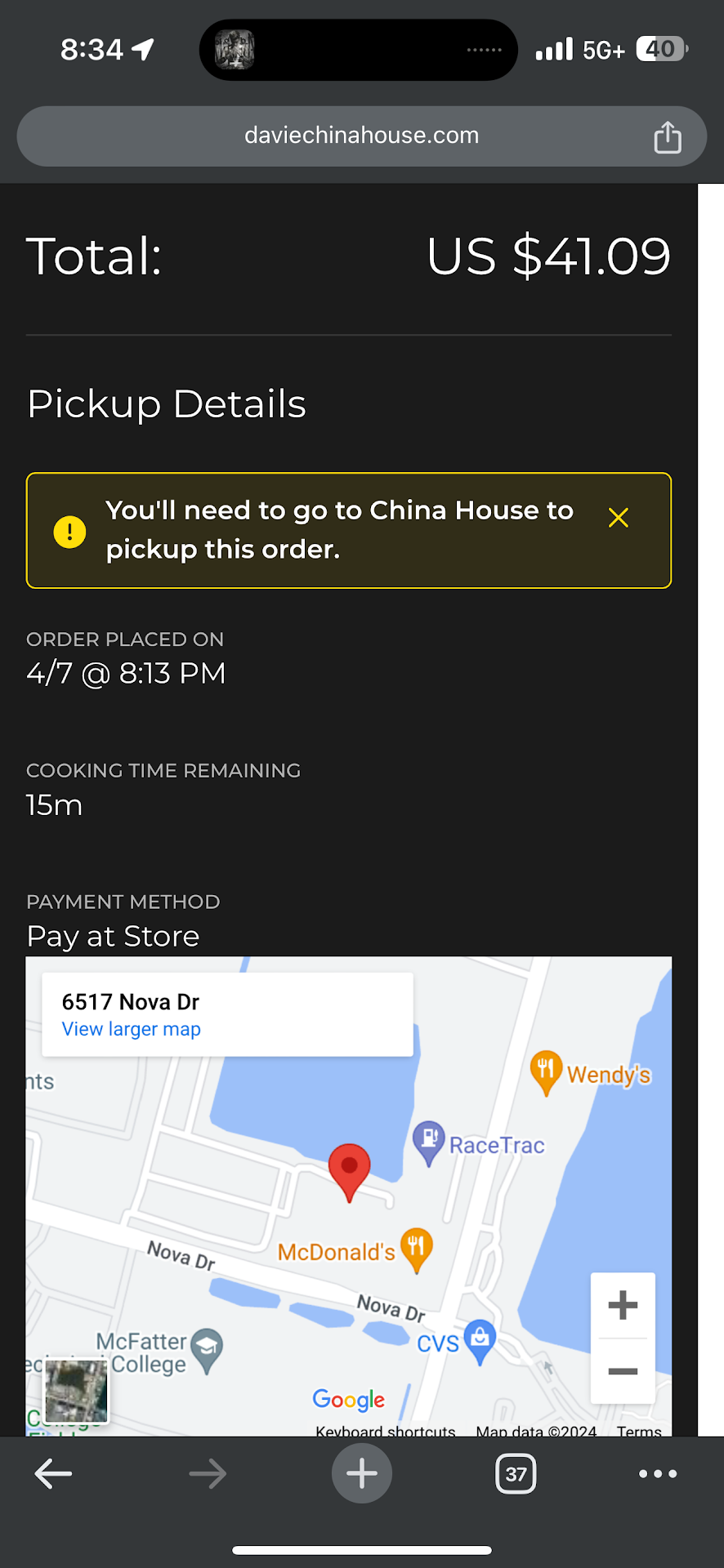The image size is (724, 1568).
Task: Open McDonald's place marker on map
Action: pyautogui.click(x=416, y=1248)
